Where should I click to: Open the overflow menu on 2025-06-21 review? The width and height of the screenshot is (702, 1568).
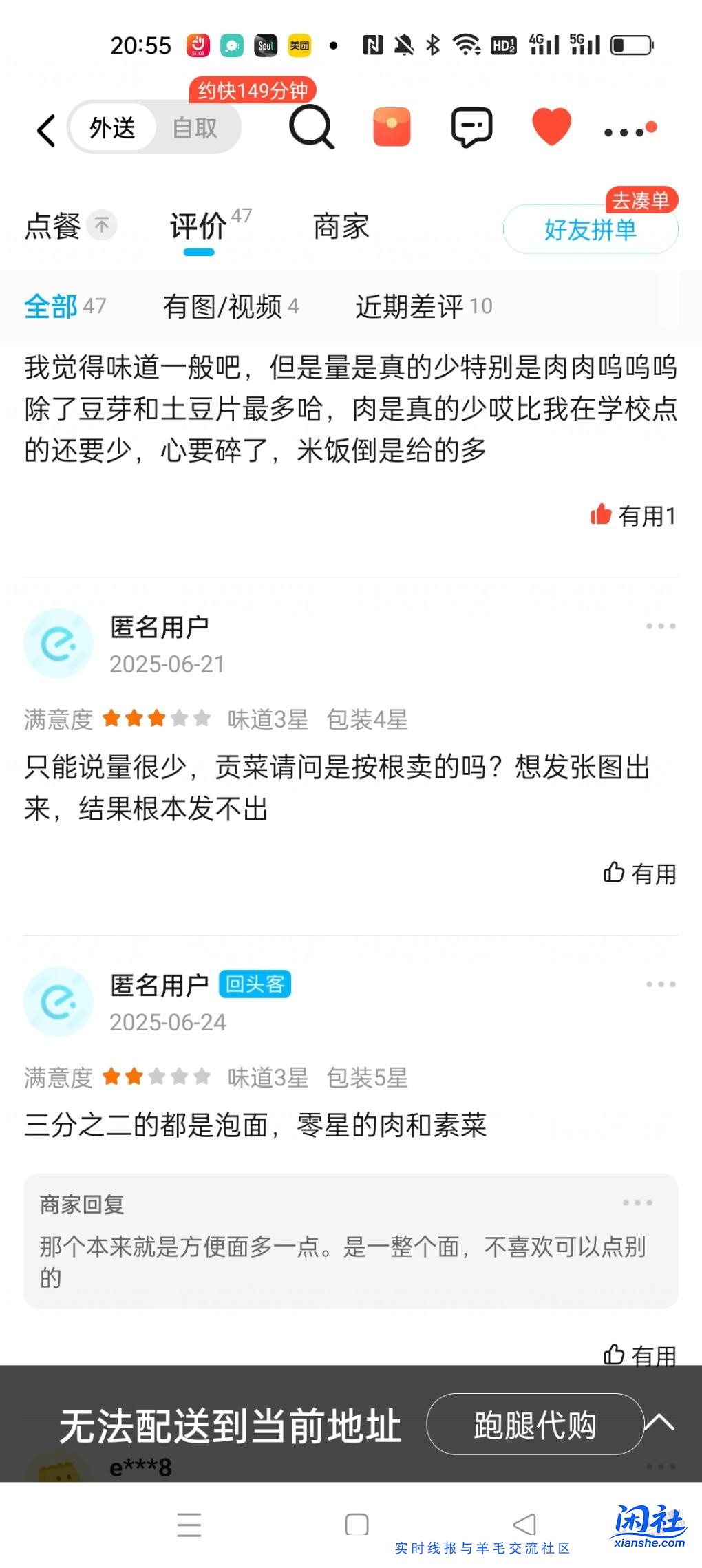659,626
